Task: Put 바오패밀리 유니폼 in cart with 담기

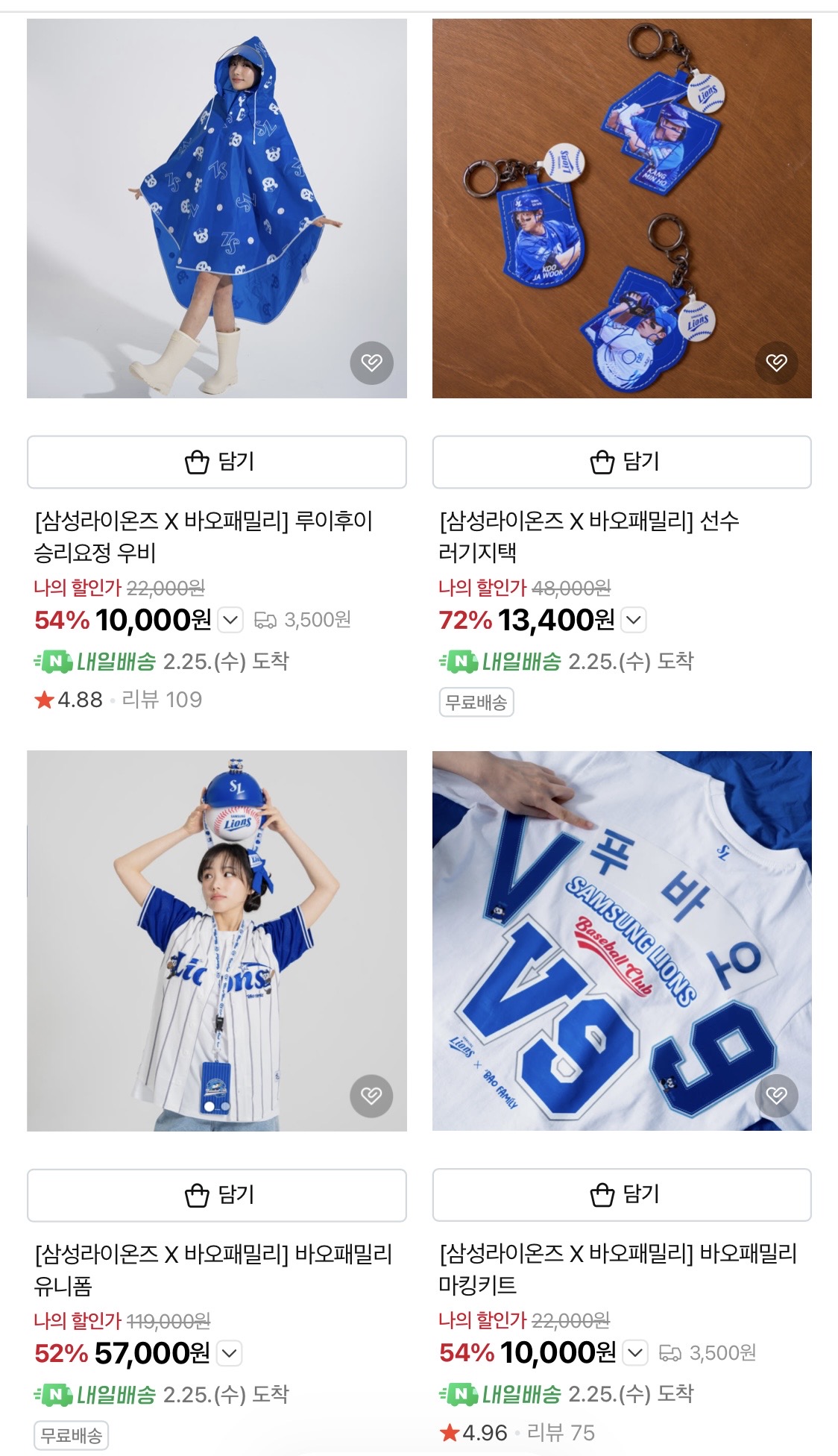Action: (x=217, y=1195)
